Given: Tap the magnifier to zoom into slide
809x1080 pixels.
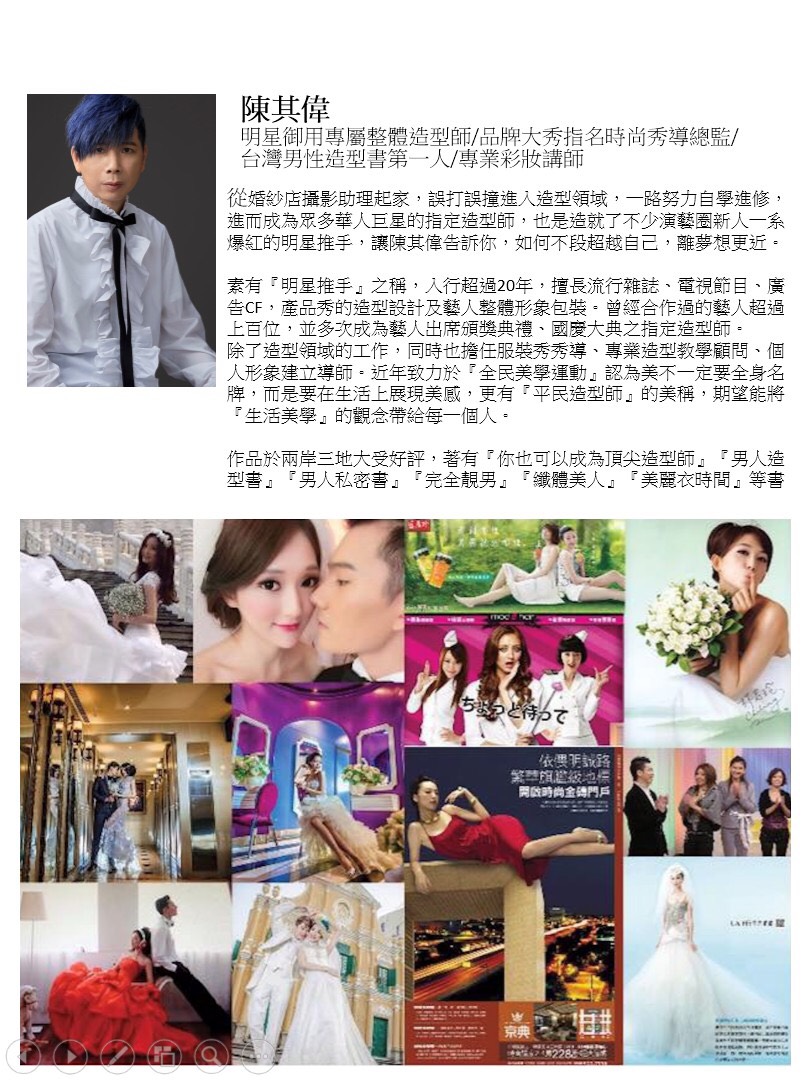Looking at the screenshot, I should (211, 1056).
